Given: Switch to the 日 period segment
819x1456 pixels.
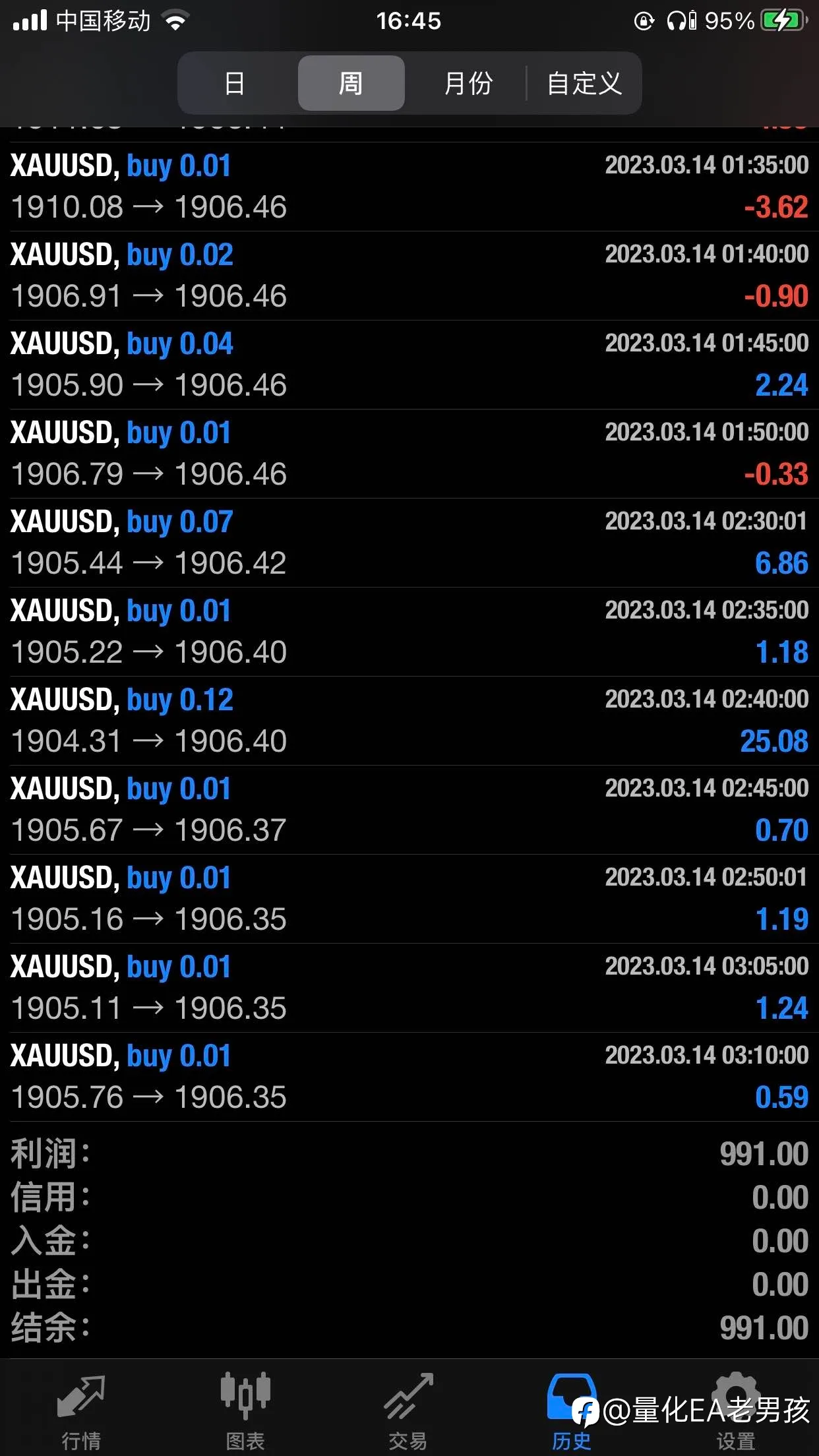Looking at the screenshot, I should 234,83.
